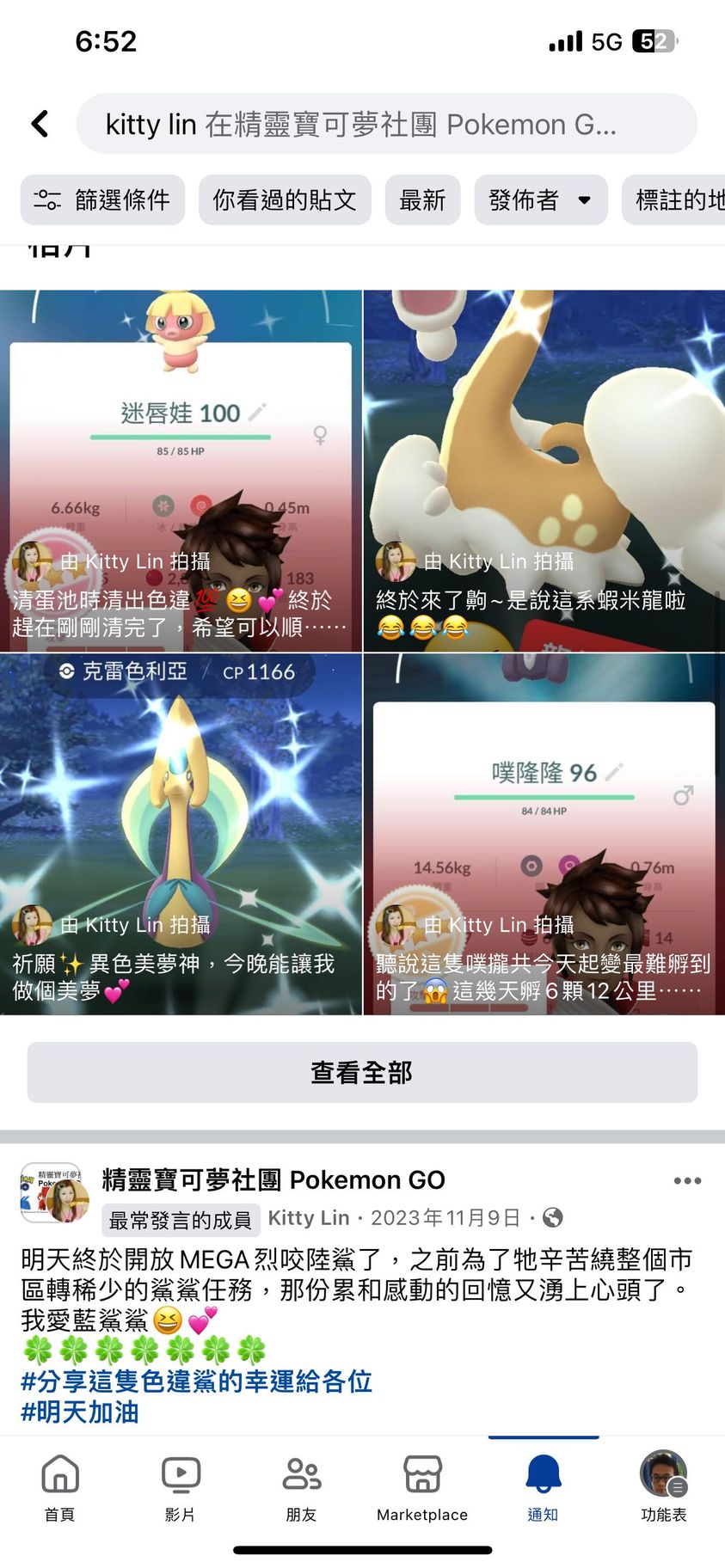Switch to the 影片 tab
Image resolution: width=725 pixels, height=1568 pixels.
click(181, 1487)
